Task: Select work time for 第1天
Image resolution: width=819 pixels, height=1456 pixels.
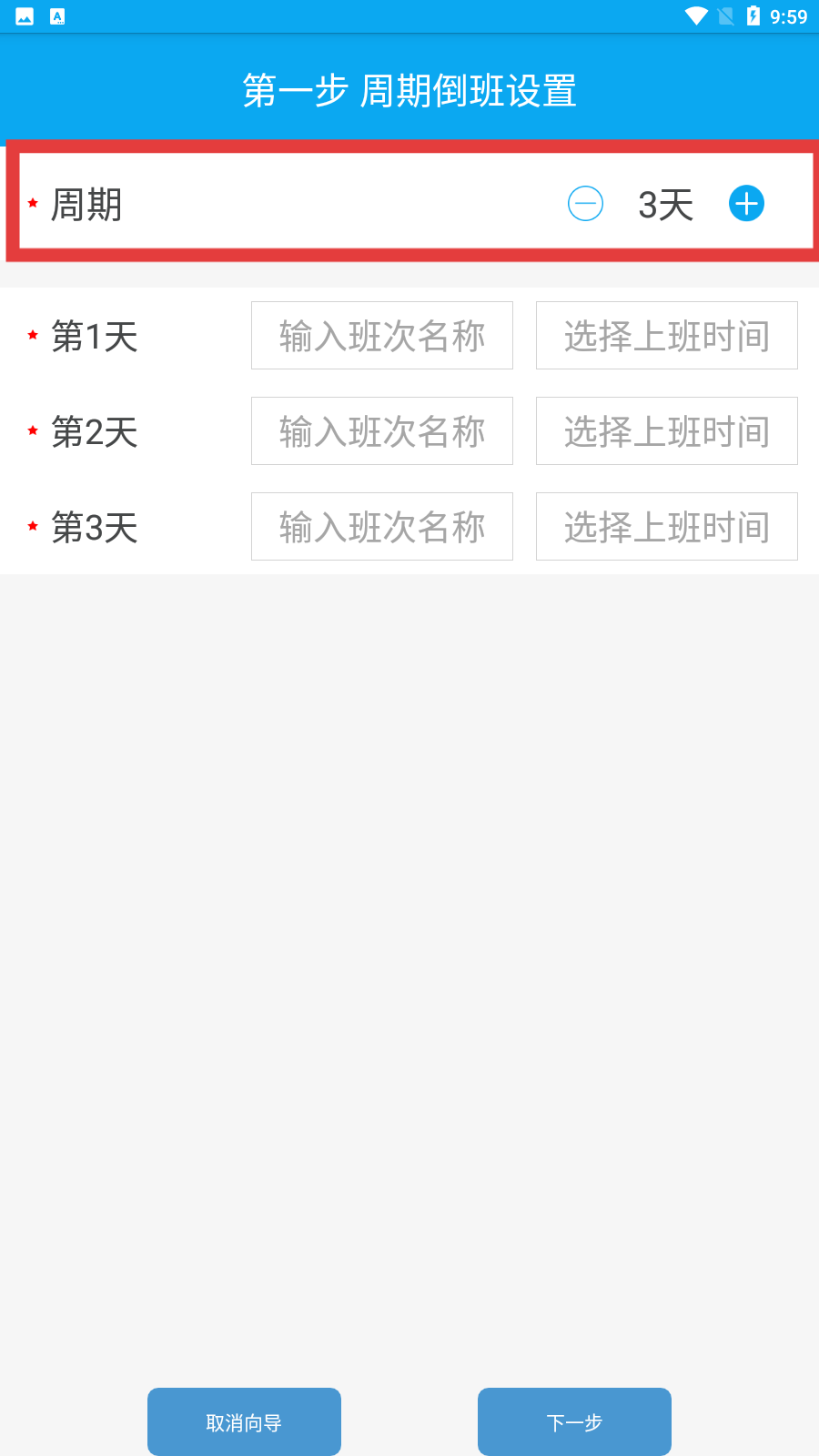Action: tap(666, 336)
